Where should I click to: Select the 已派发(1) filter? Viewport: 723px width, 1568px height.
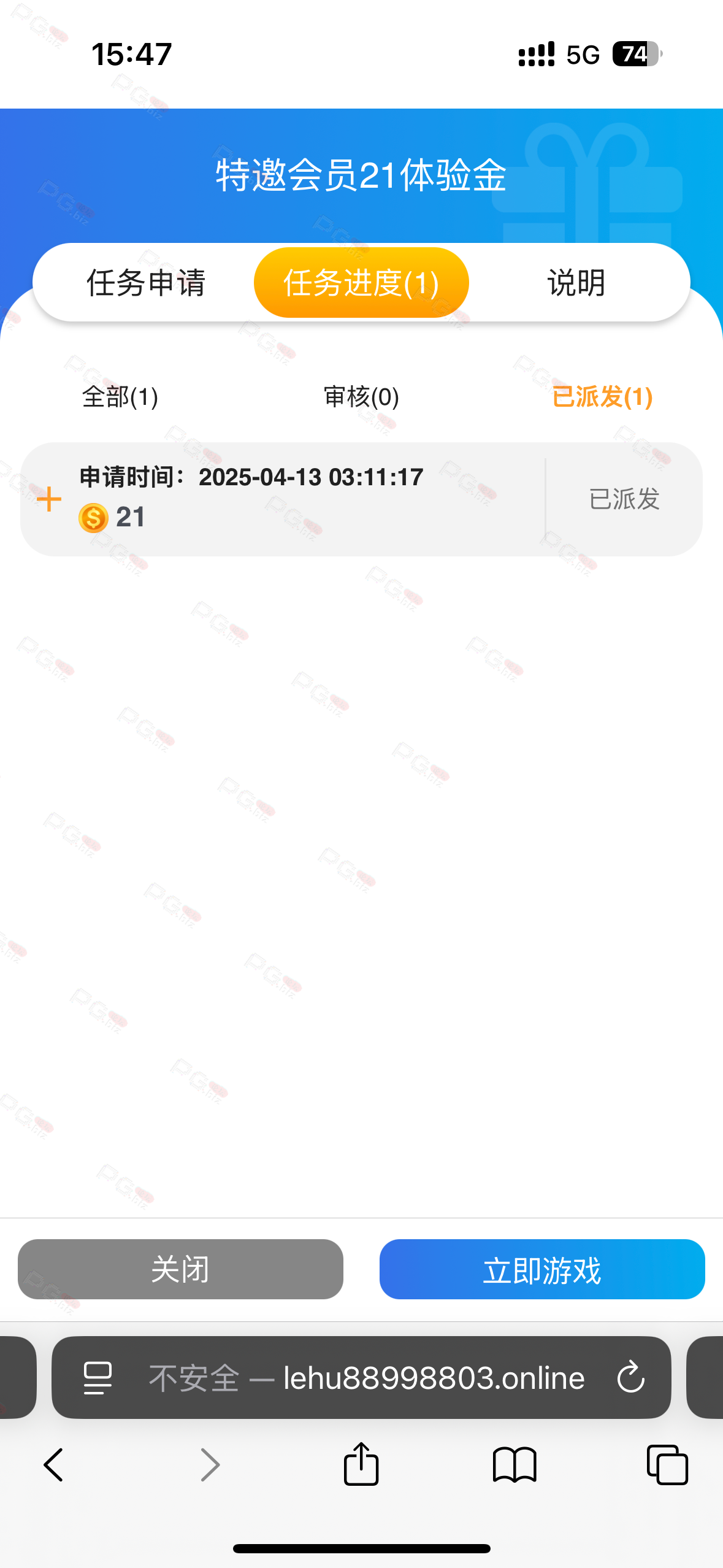coord(602,397)
